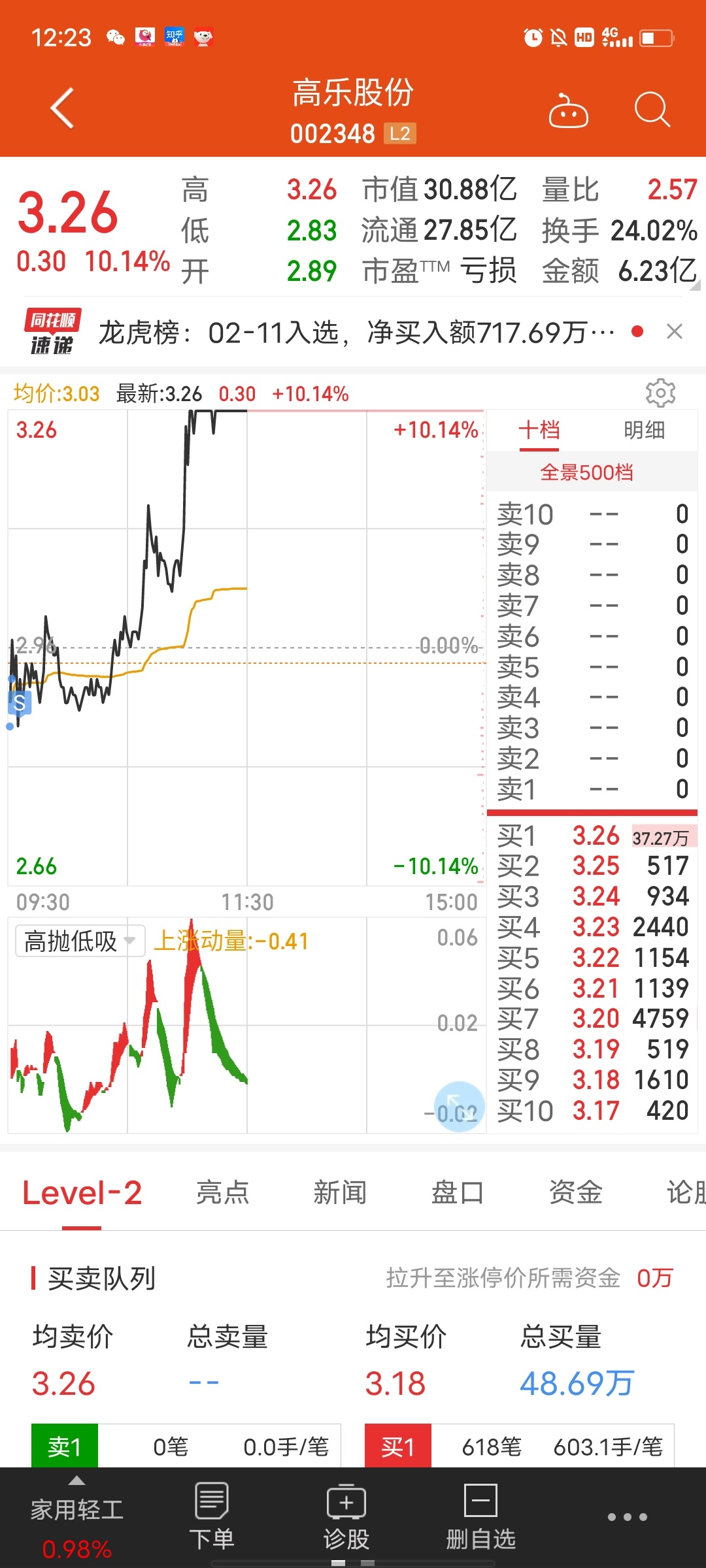This screenshot has width=706, height=1568.
Task: Expand chart with the round floating button
Action: [459, 1106]
